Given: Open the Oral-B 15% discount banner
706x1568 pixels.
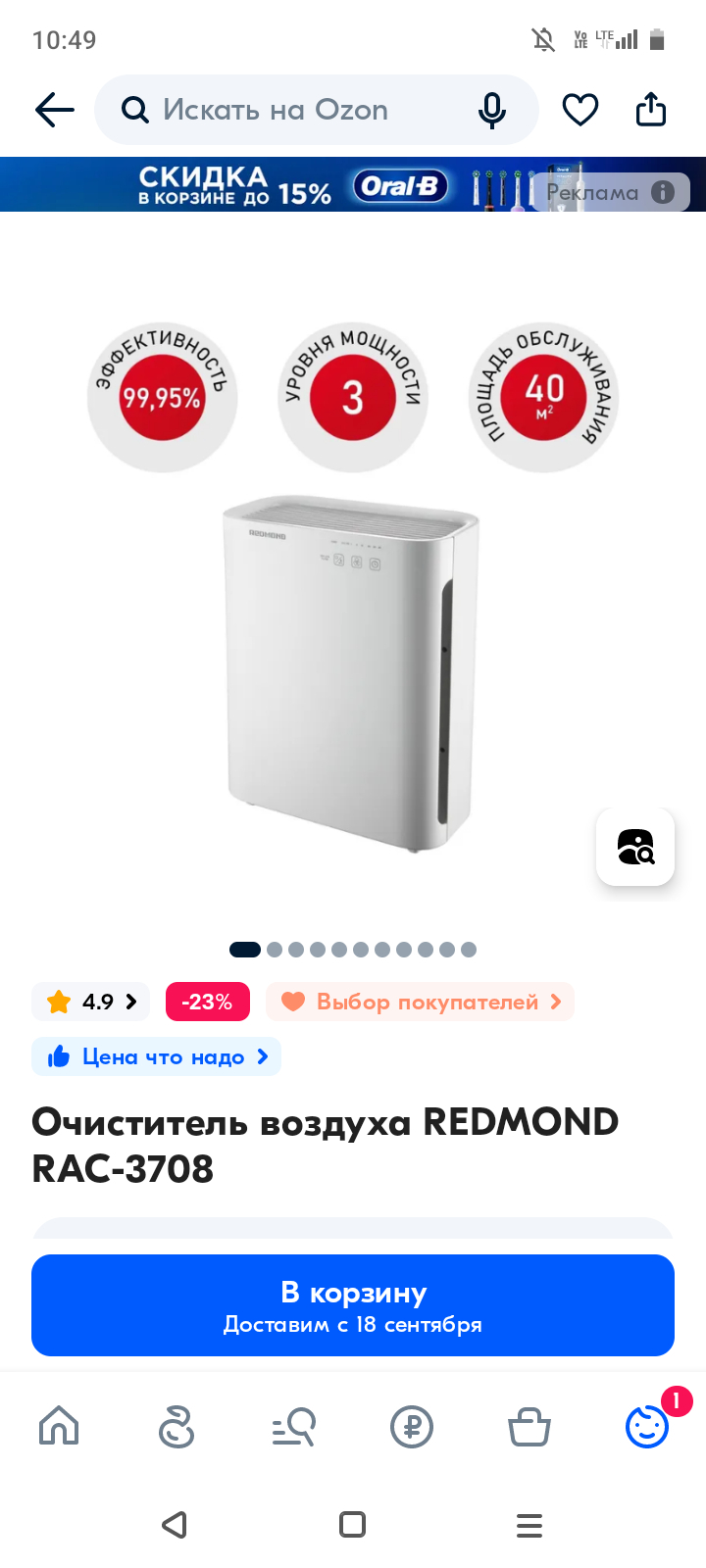Looking at the screenshot, I should [294, 185].
